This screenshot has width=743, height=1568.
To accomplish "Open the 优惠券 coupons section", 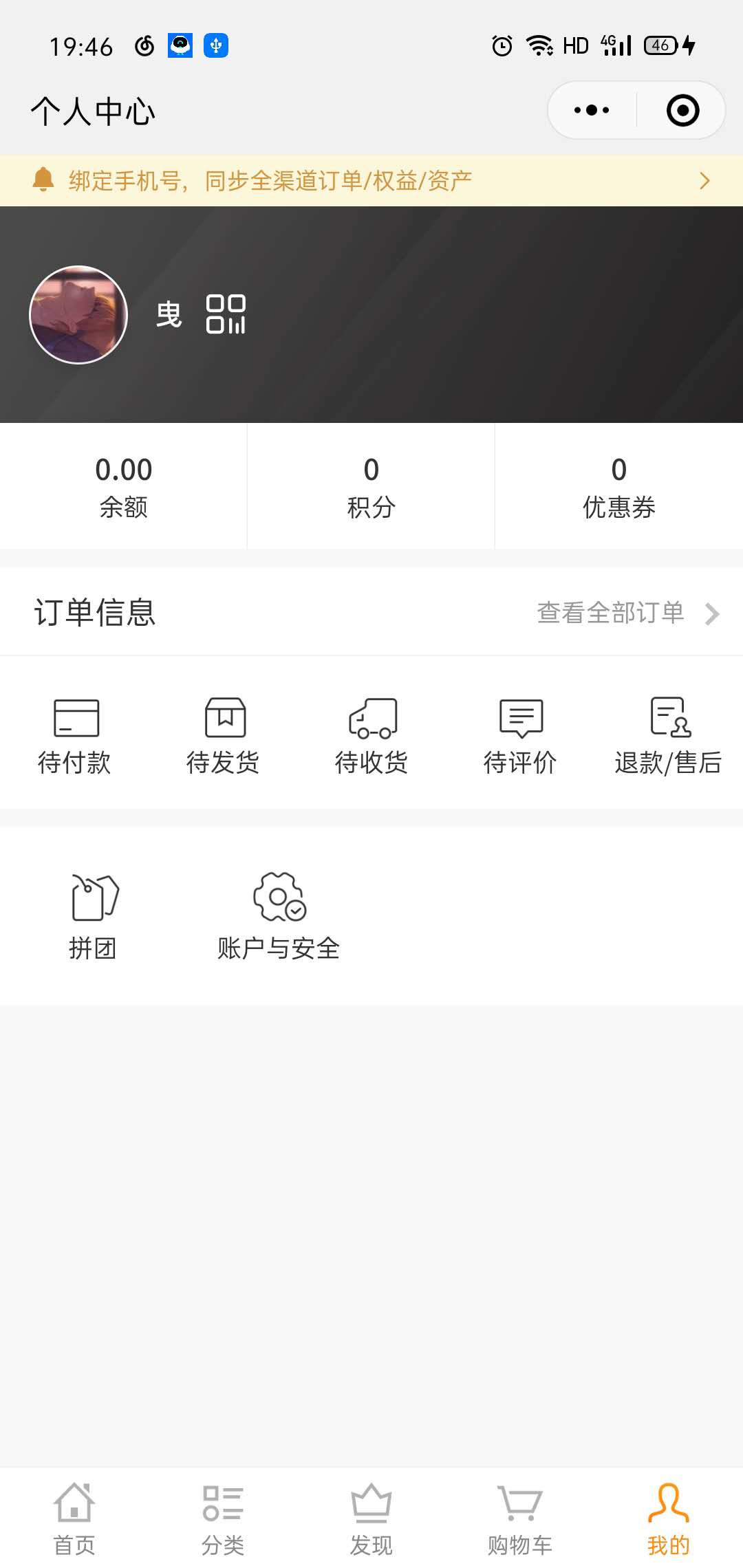I will (x=619, y=486).
